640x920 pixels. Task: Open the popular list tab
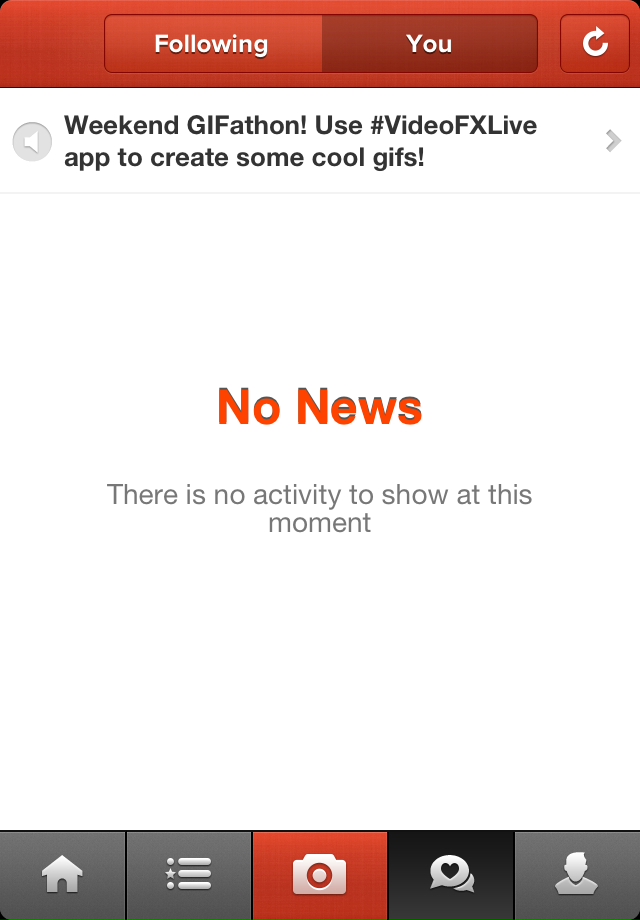(189, 876)
